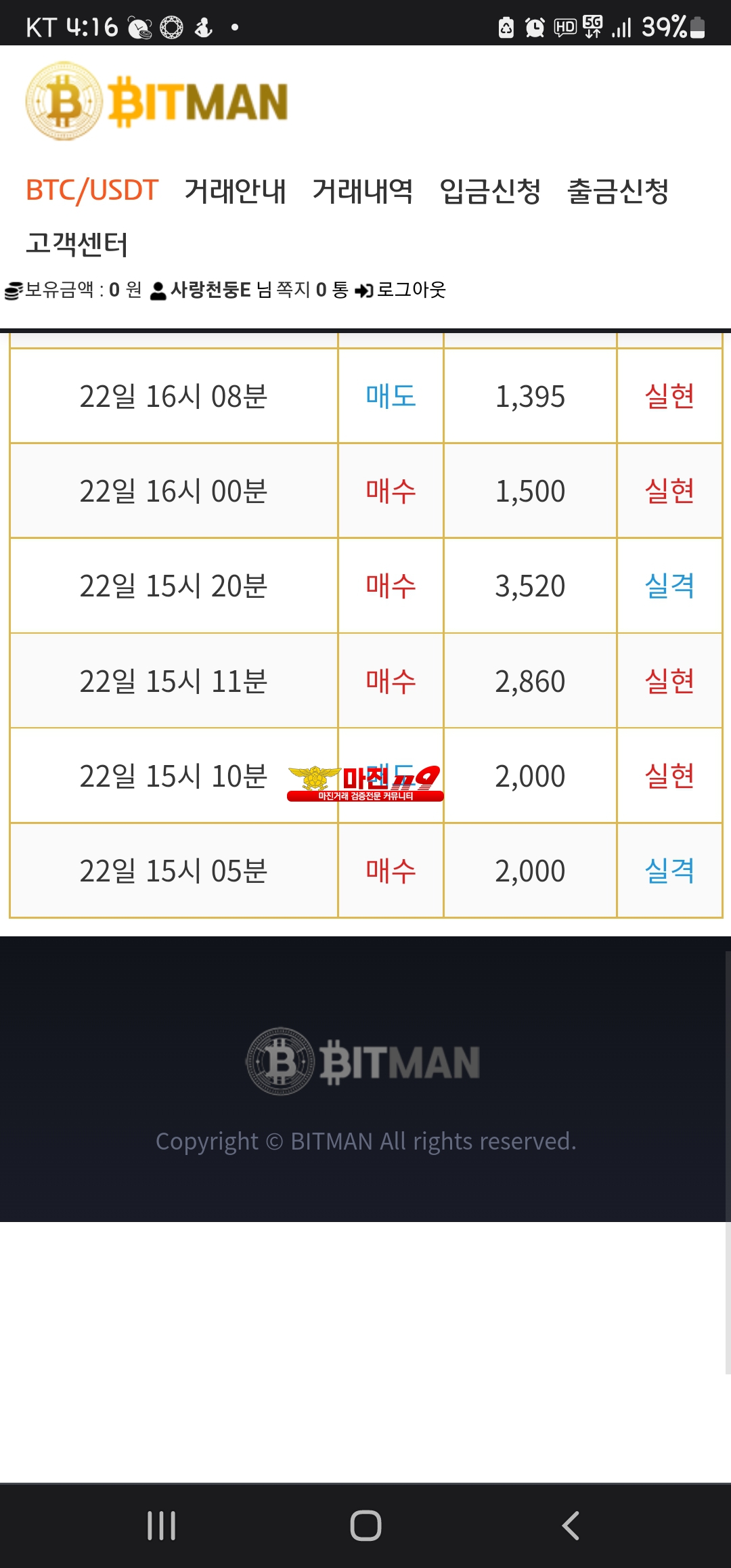The height and width of the screenshot is (1568, 731).
Task: Open 고객센터 customer center
Action: (x=76, y=244)
